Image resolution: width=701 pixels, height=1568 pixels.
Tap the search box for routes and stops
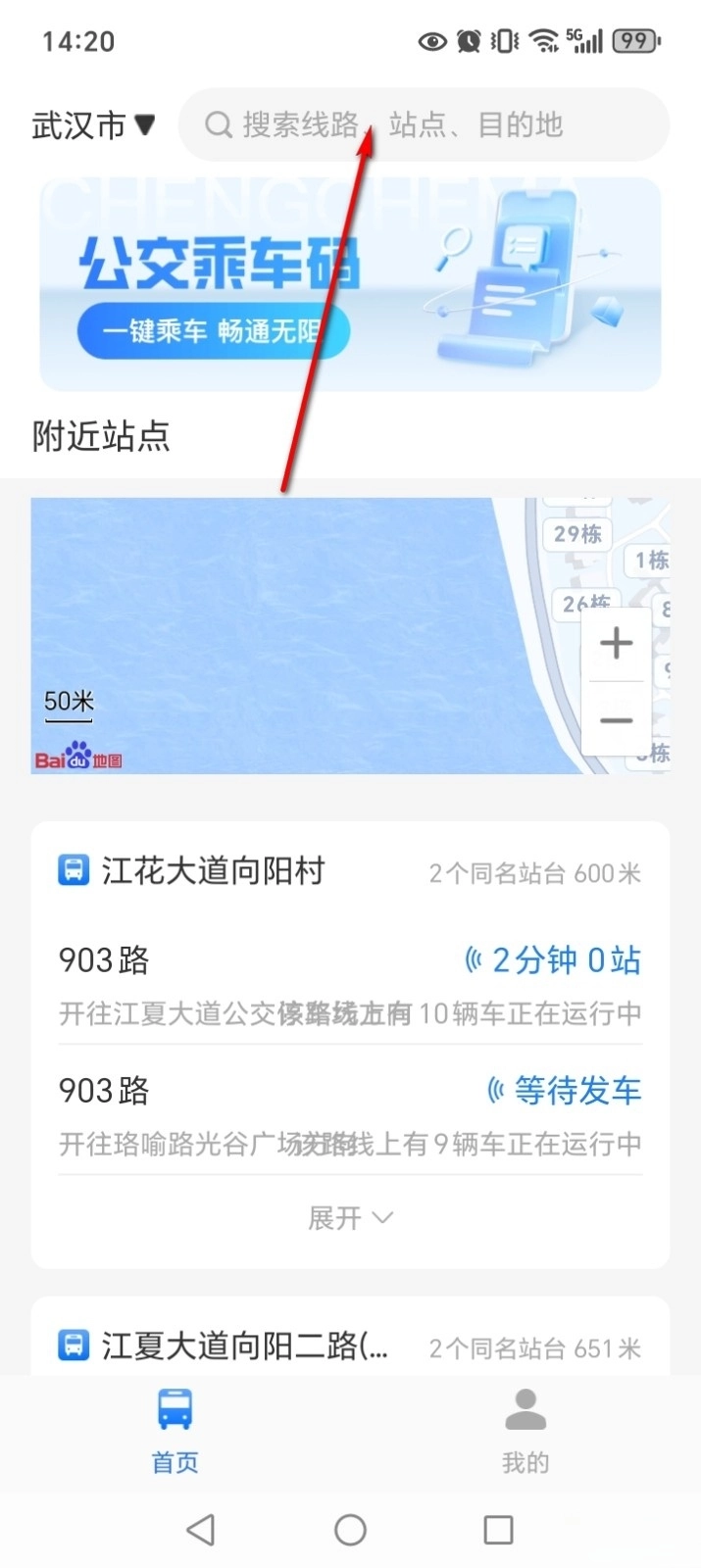[422, 124]
